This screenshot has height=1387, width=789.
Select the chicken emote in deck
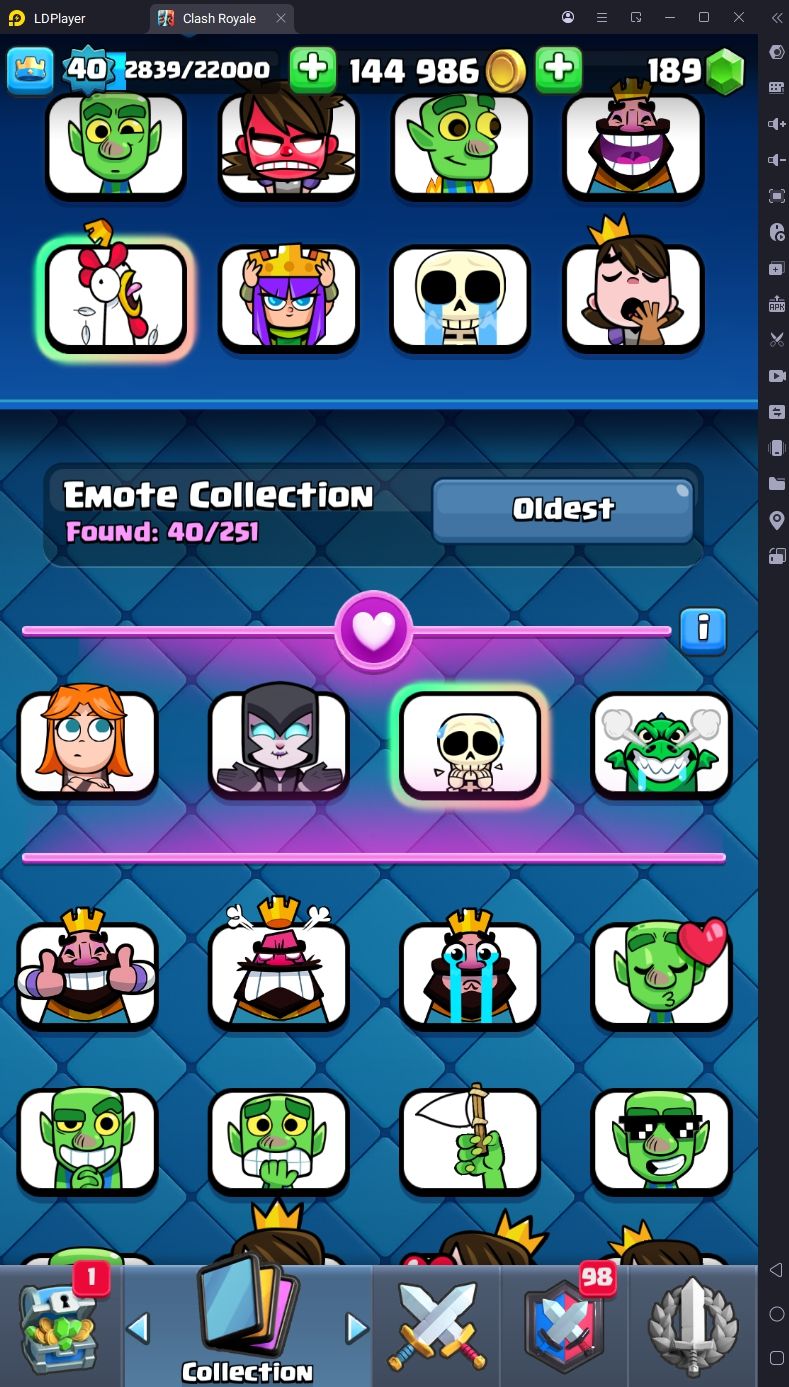point(116,299)
